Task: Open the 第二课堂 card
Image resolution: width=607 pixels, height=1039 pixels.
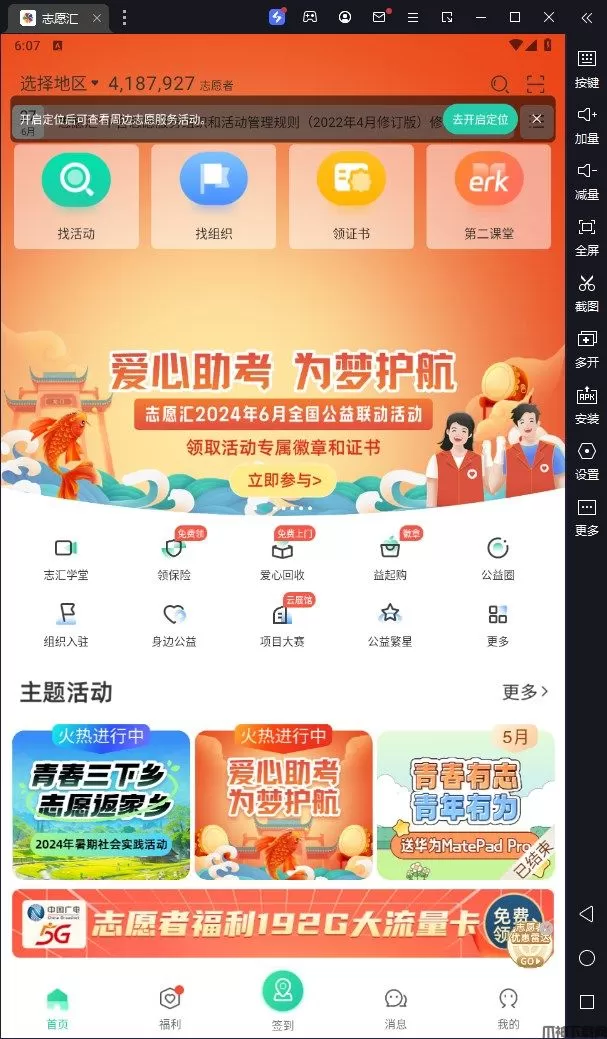Action: pyautogui.click(x=488, y=196)
